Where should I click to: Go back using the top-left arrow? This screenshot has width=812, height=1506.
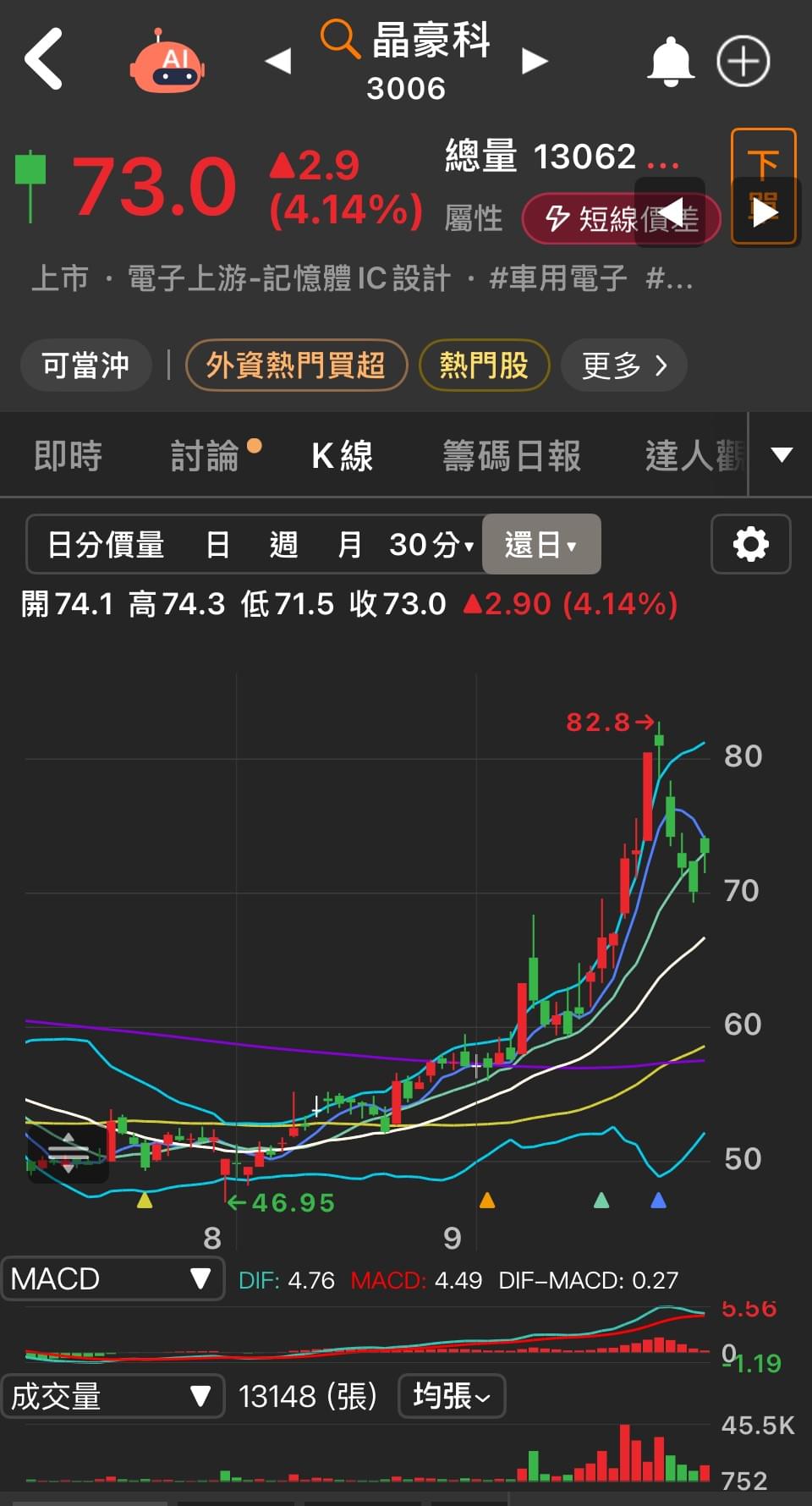[44, 59]
